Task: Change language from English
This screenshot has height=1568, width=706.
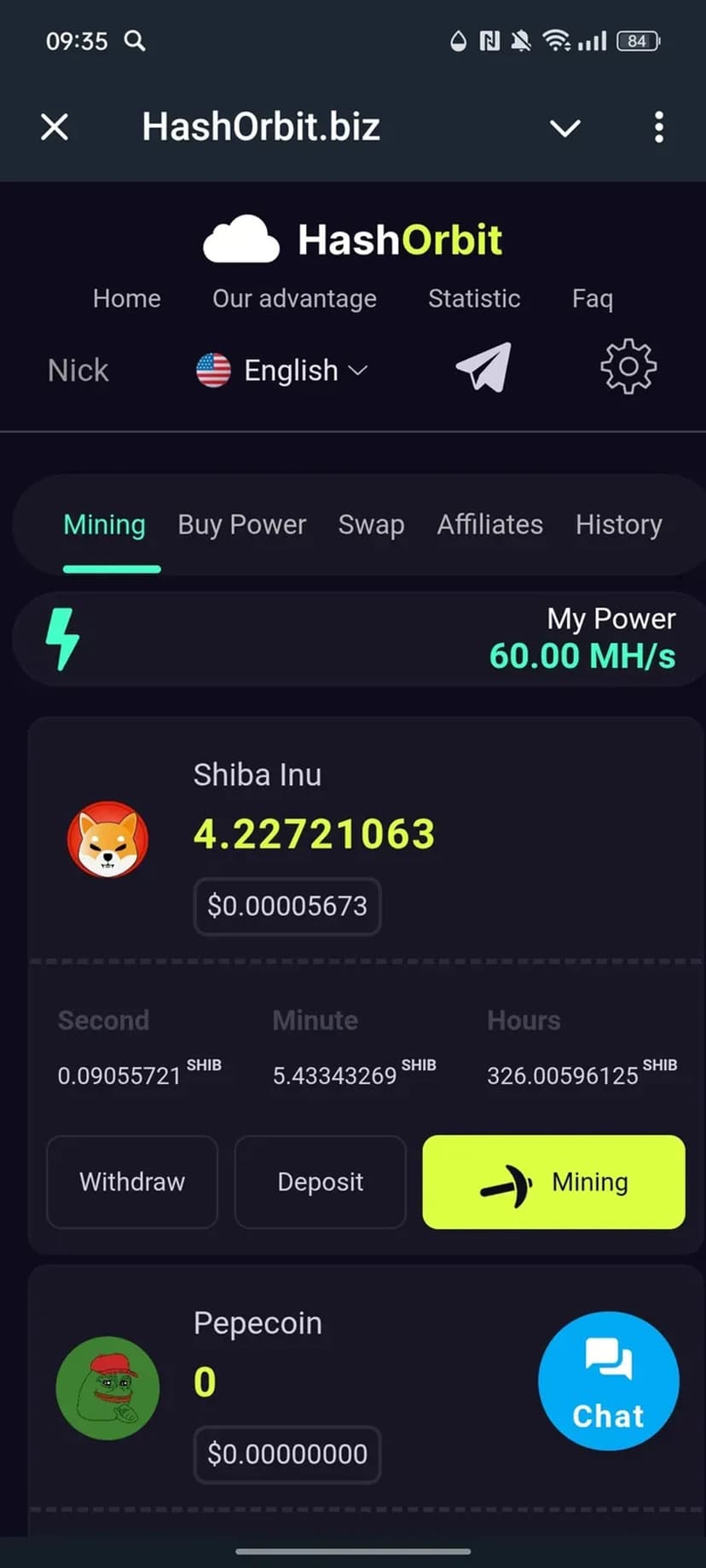Action: pos(281,371)
